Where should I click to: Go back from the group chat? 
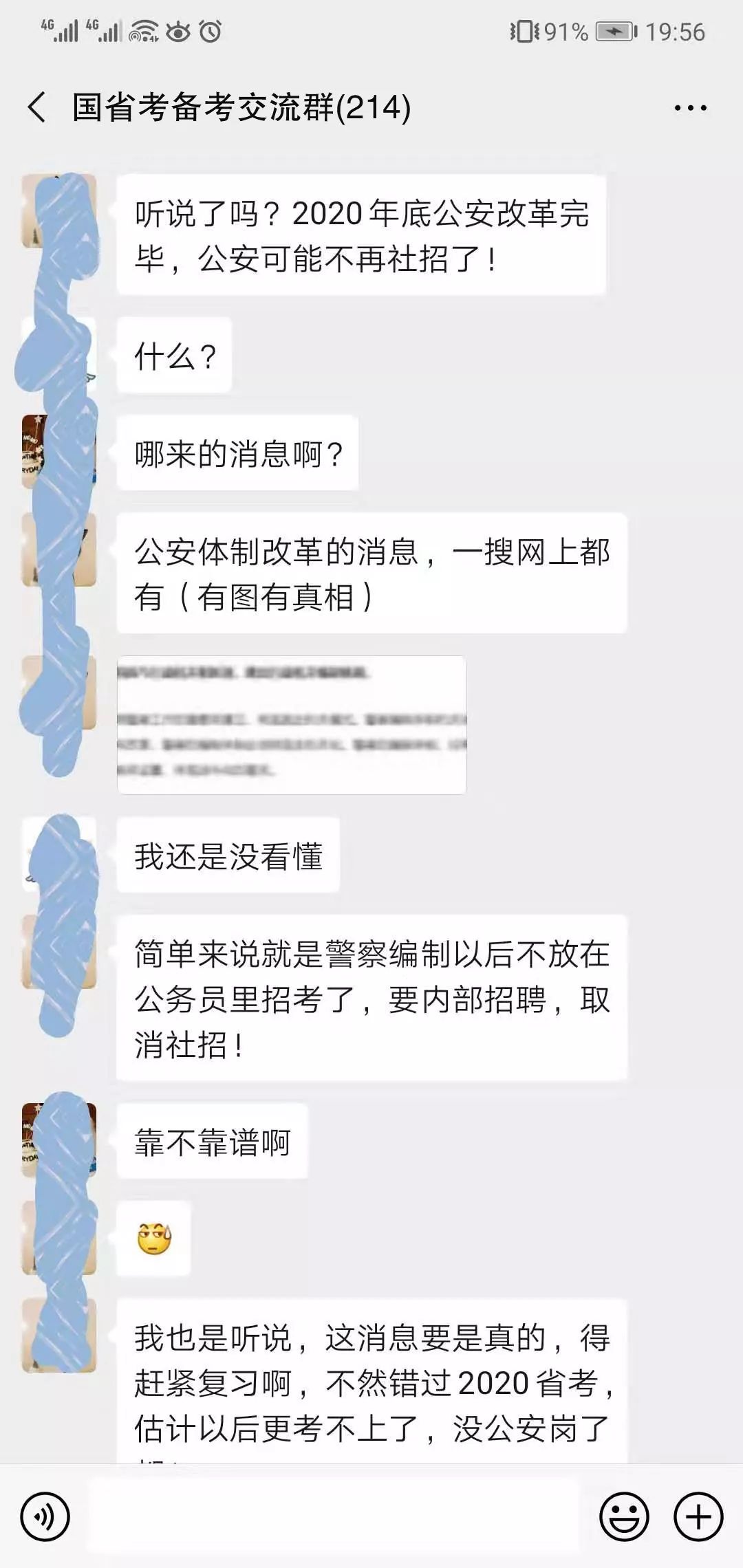(37, 107)
